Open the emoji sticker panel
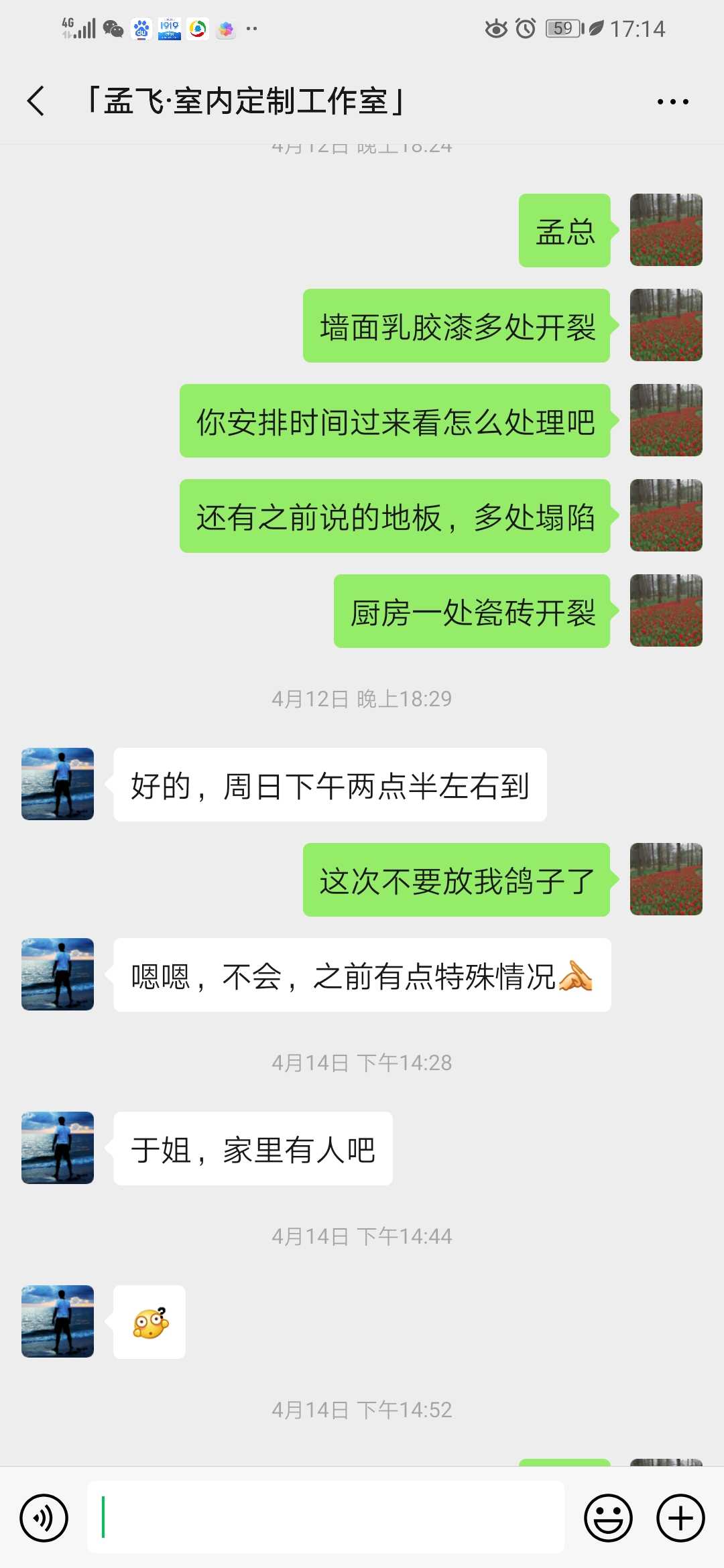This screenshot has height=1568, width=724. point(608,1518)
